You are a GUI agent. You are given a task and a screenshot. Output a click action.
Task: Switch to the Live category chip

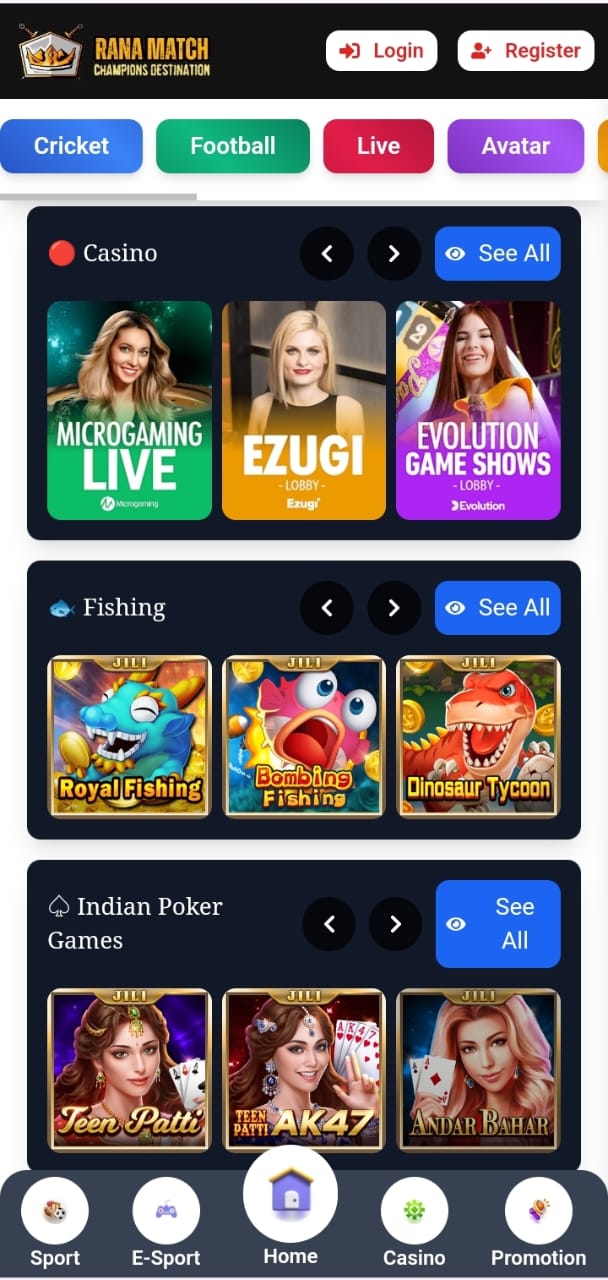(x=378, y=146)
